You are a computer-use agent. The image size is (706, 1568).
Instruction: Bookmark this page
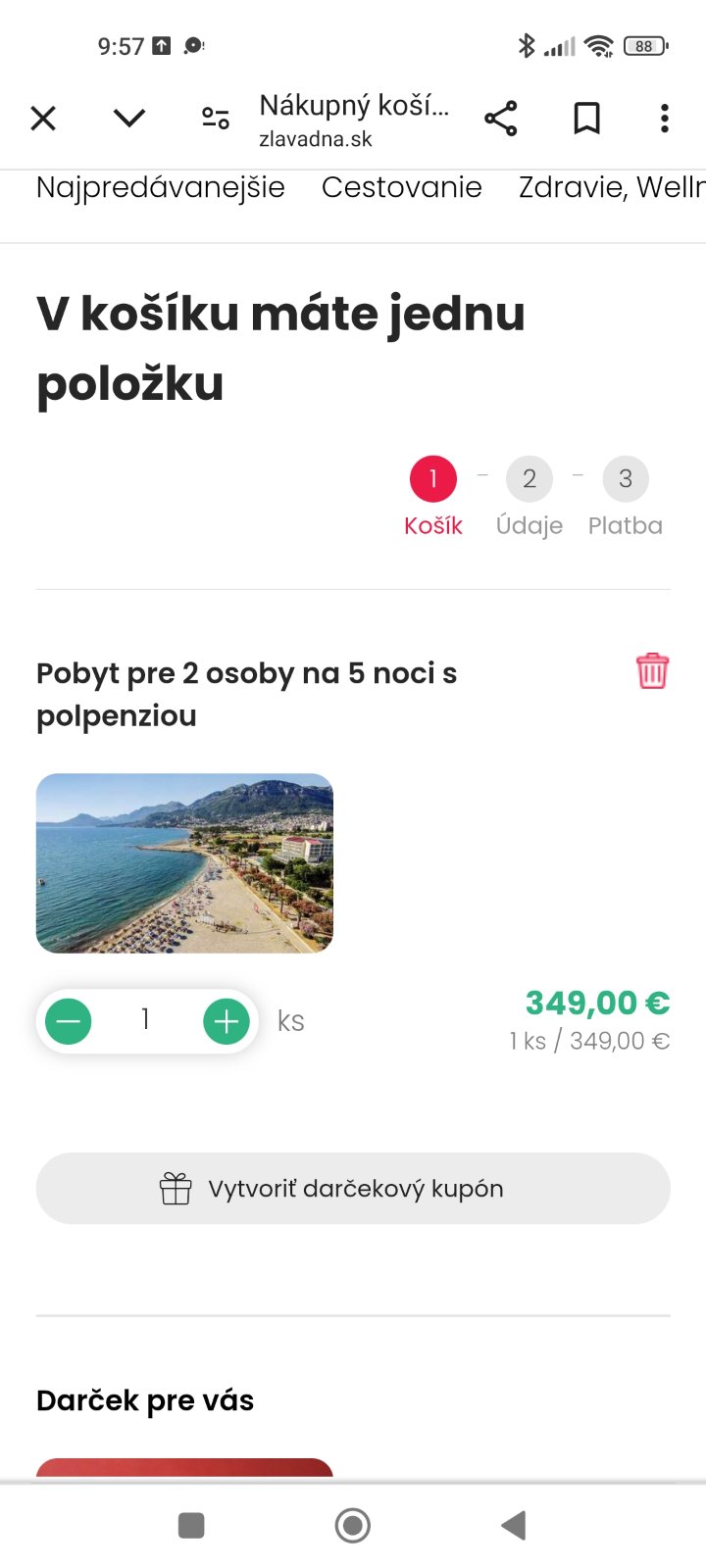pos(586,119)
